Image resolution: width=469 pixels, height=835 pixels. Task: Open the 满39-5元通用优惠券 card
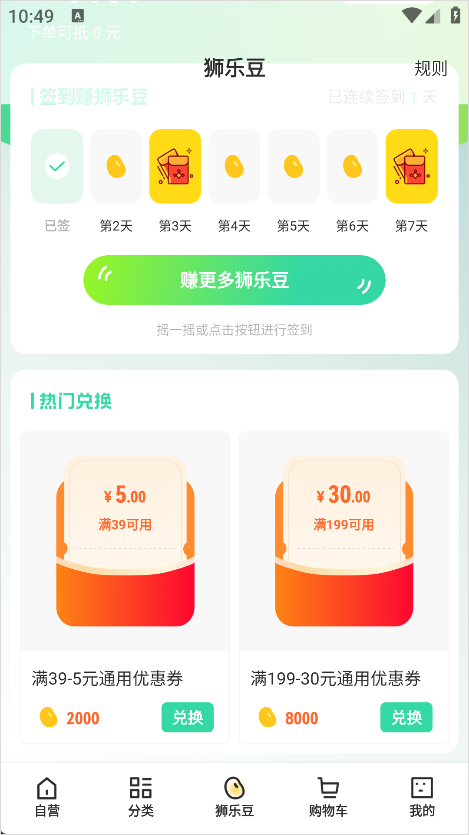click(125, 587)
